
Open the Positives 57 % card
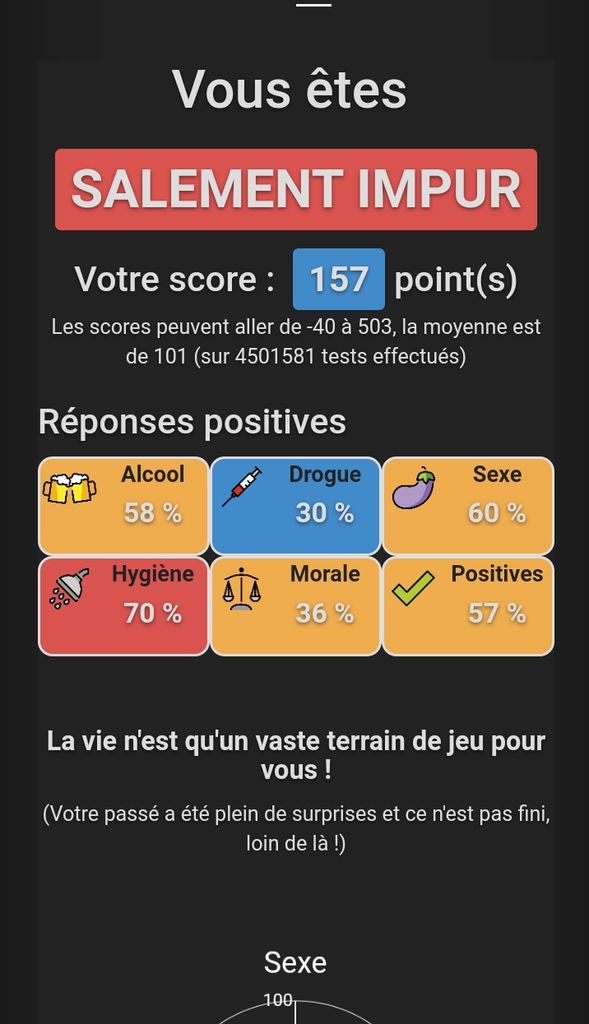(x=468, y=606)
